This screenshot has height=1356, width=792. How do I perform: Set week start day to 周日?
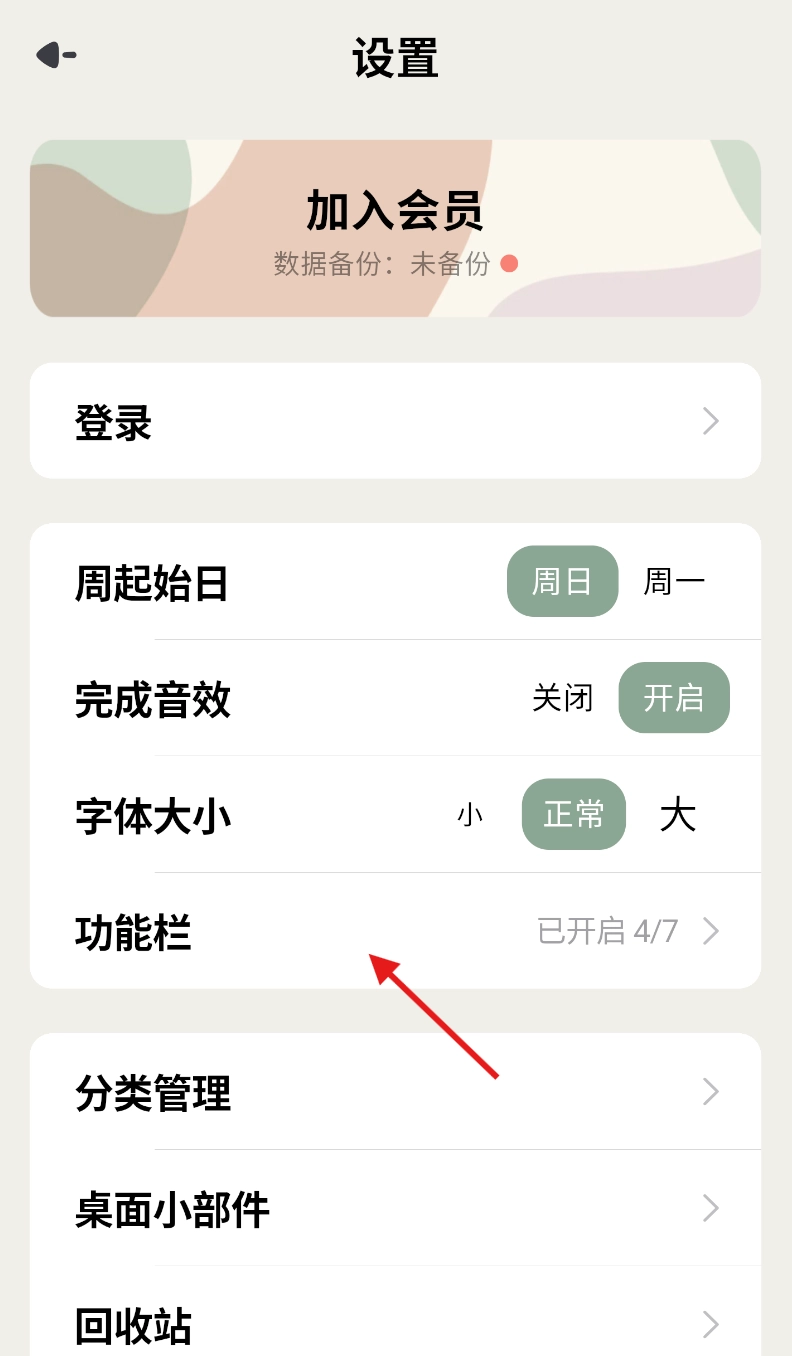tap(562, 581)
